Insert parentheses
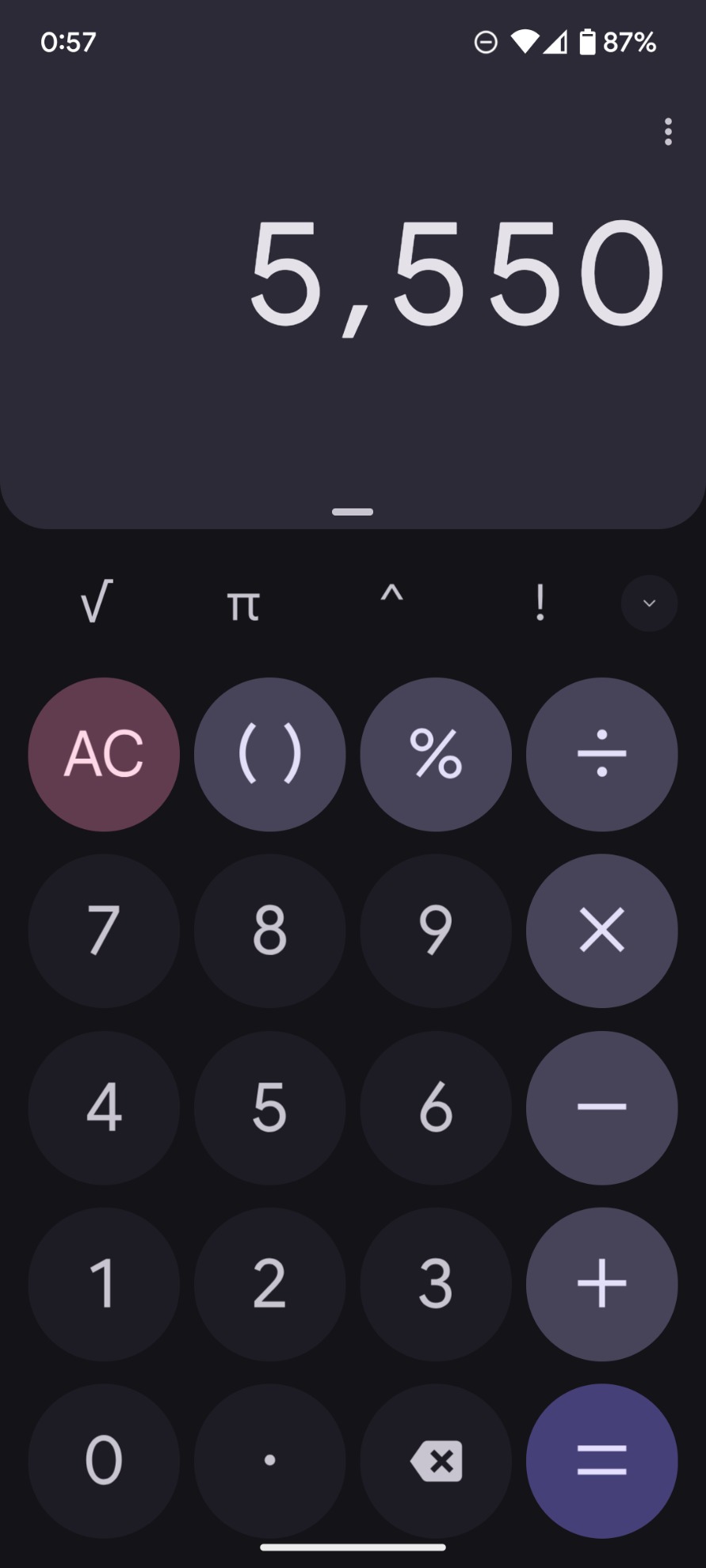The height and width of the screenshot is (1568, 706). coord(269,754)
